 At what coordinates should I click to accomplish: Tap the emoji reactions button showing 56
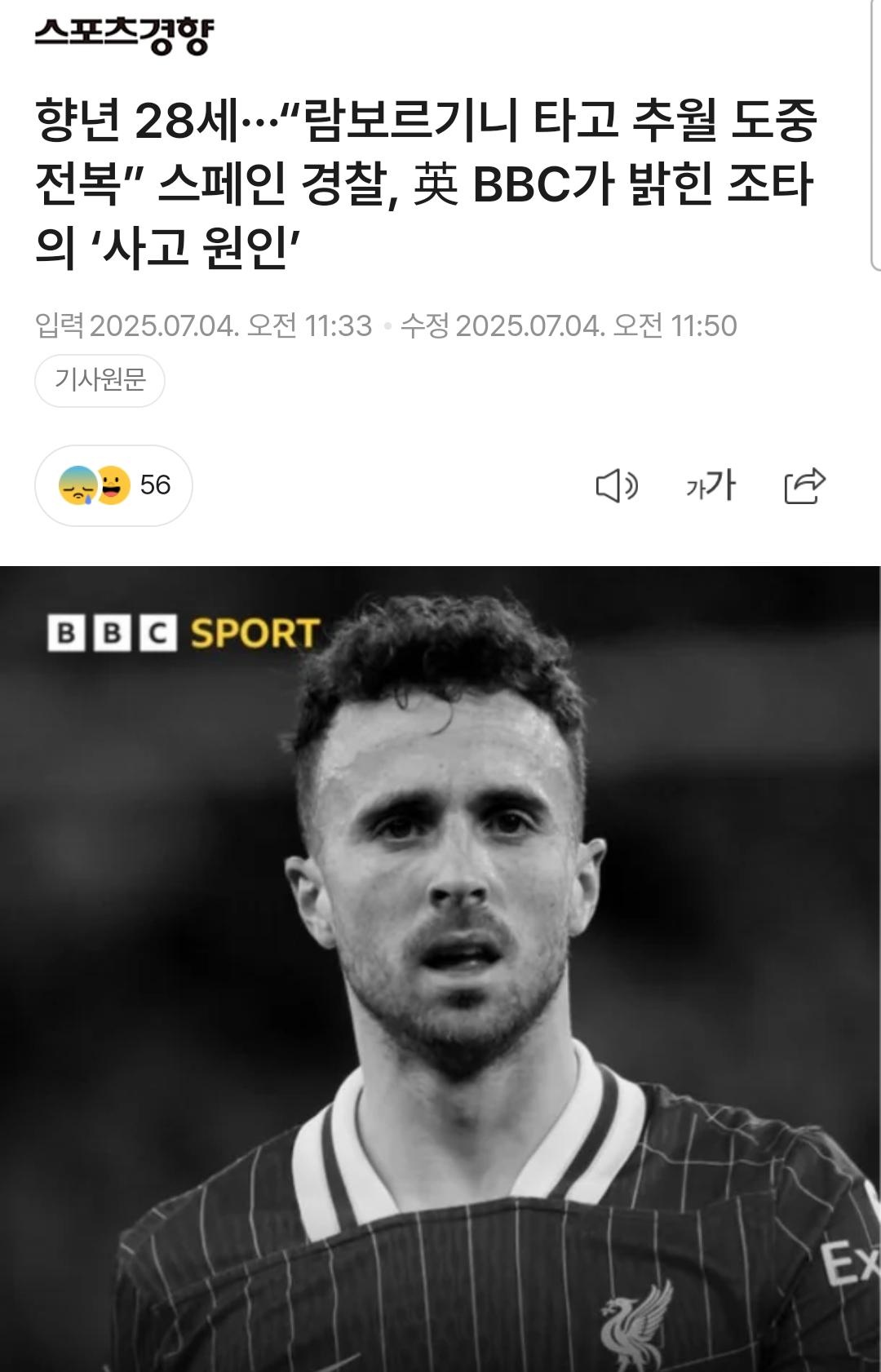[x=113, y=485]
